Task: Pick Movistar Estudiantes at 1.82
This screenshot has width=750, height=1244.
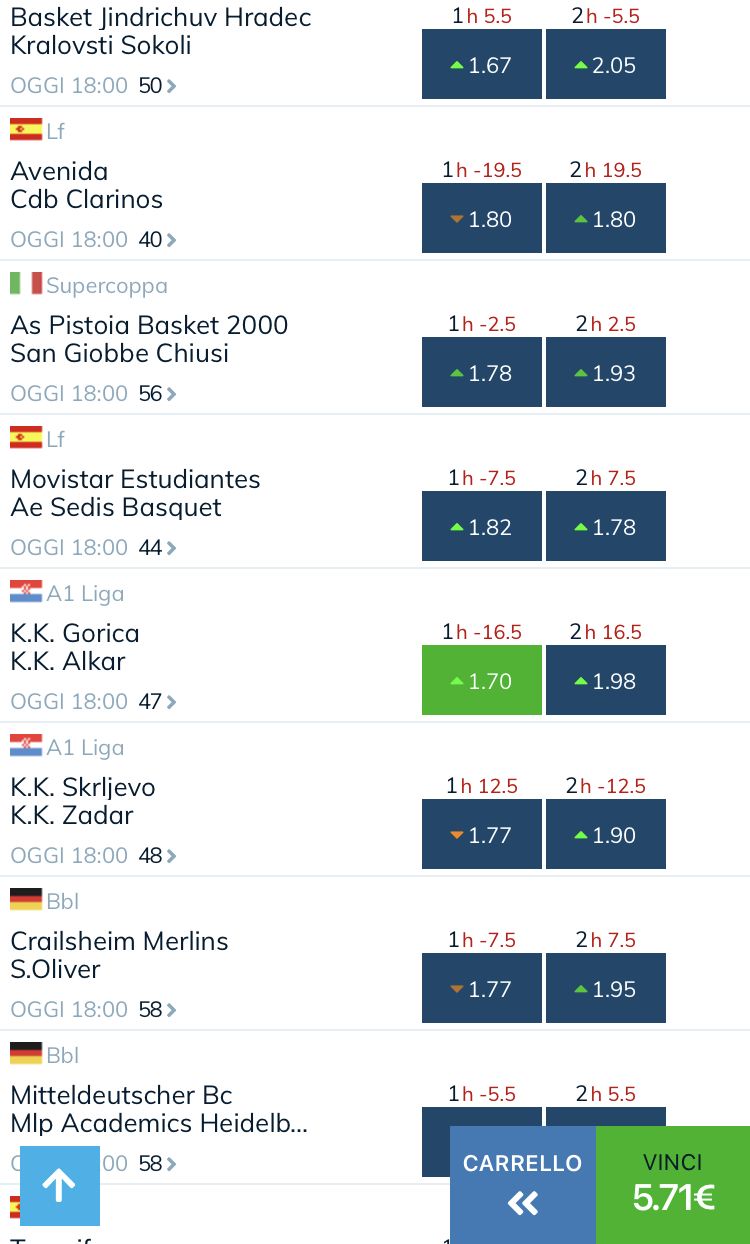Action: [482, 526]
